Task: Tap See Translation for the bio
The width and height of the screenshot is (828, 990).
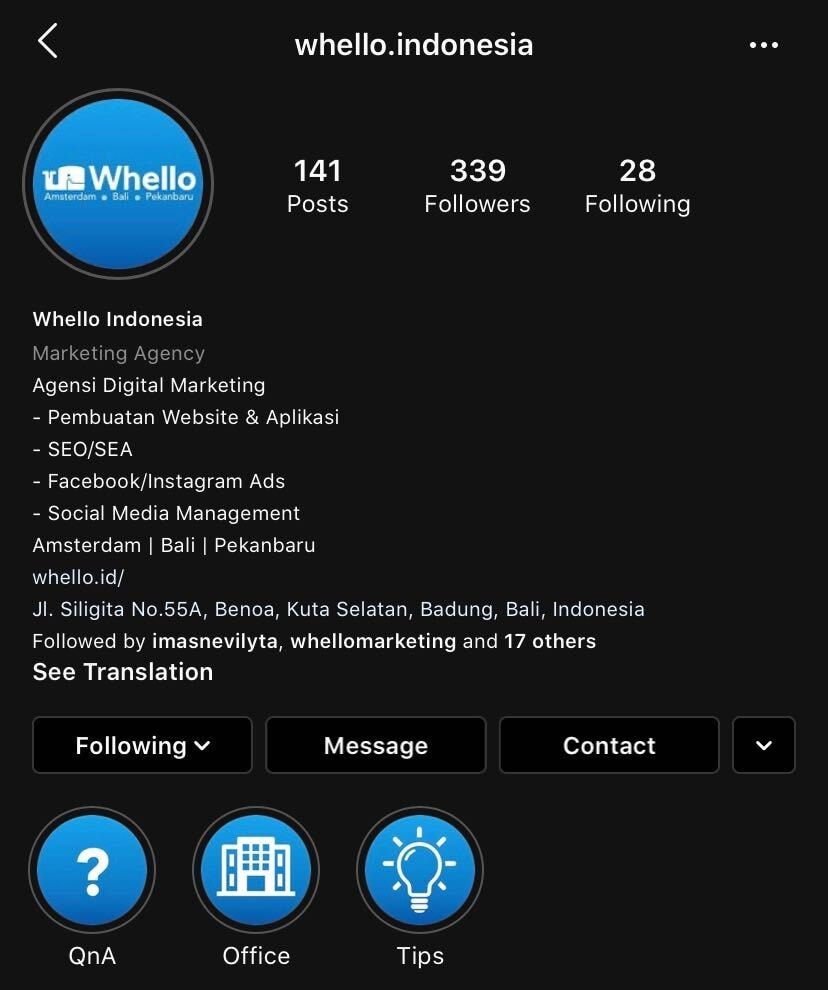Action: (122, 672)
